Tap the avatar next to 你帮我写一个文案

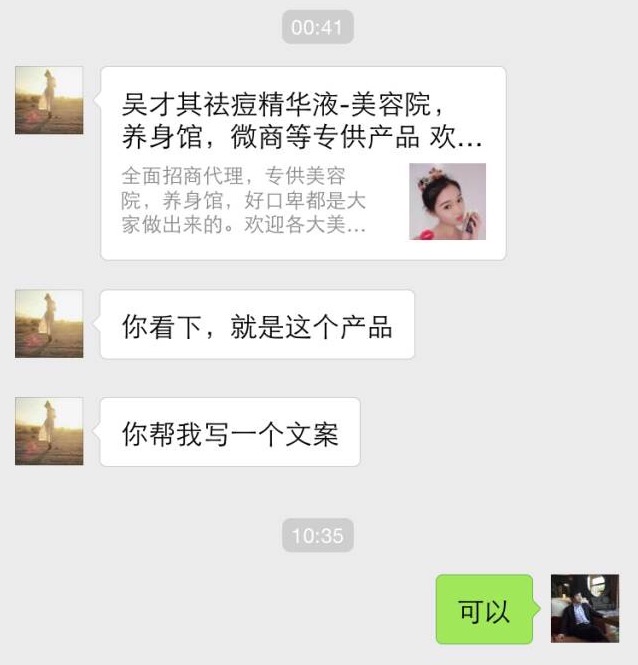click(49, 431)
